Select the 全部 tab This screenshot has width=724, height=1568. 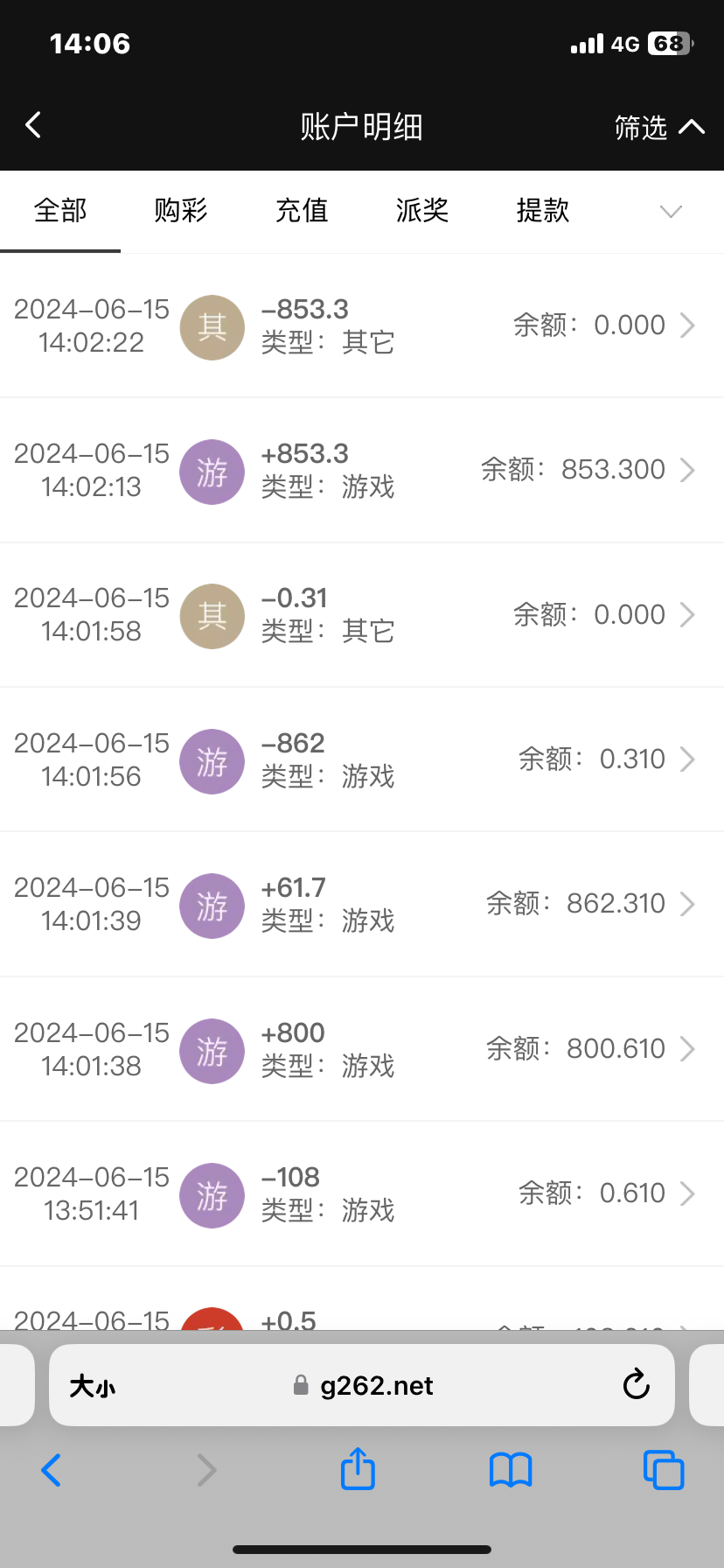point(60,211)
